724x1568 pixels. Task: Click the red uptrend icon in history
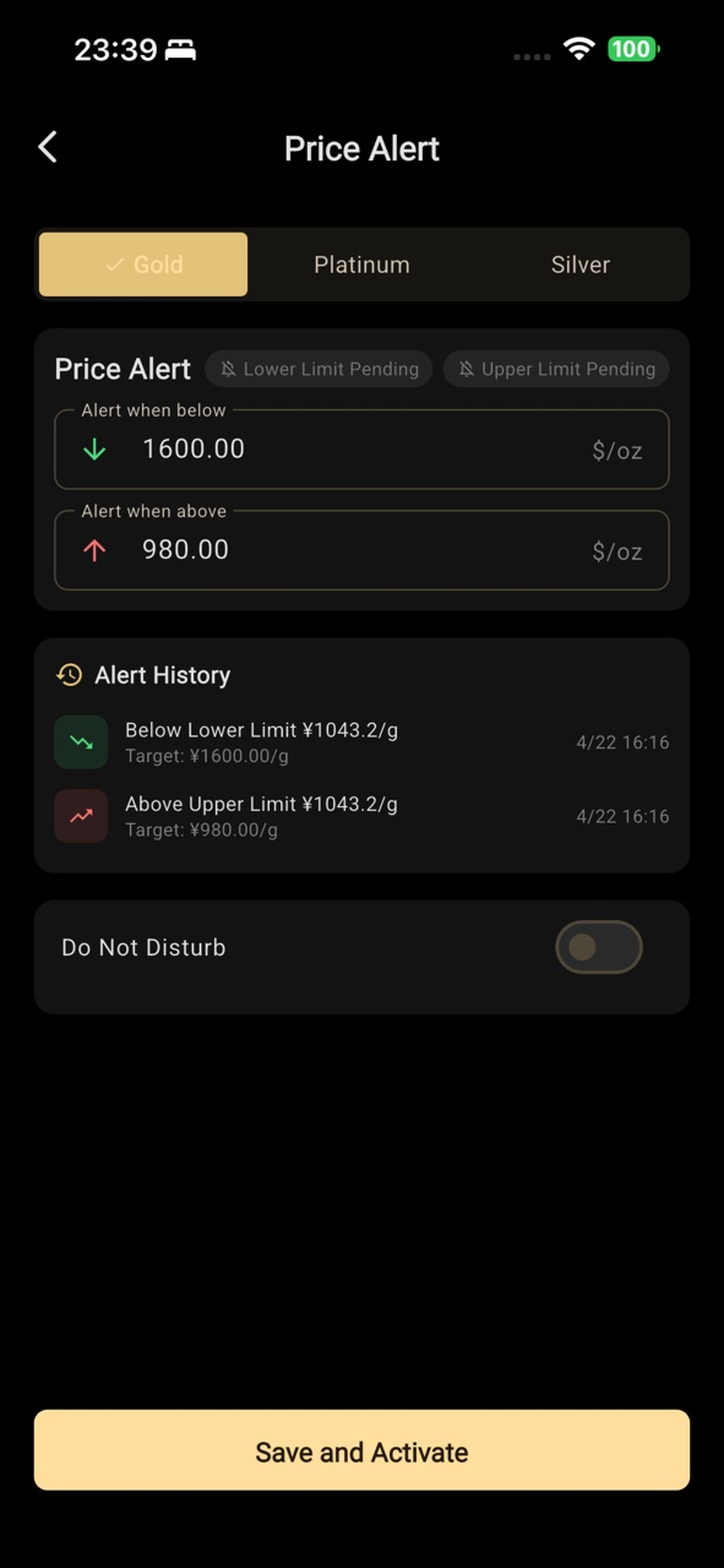click(80, 816)
